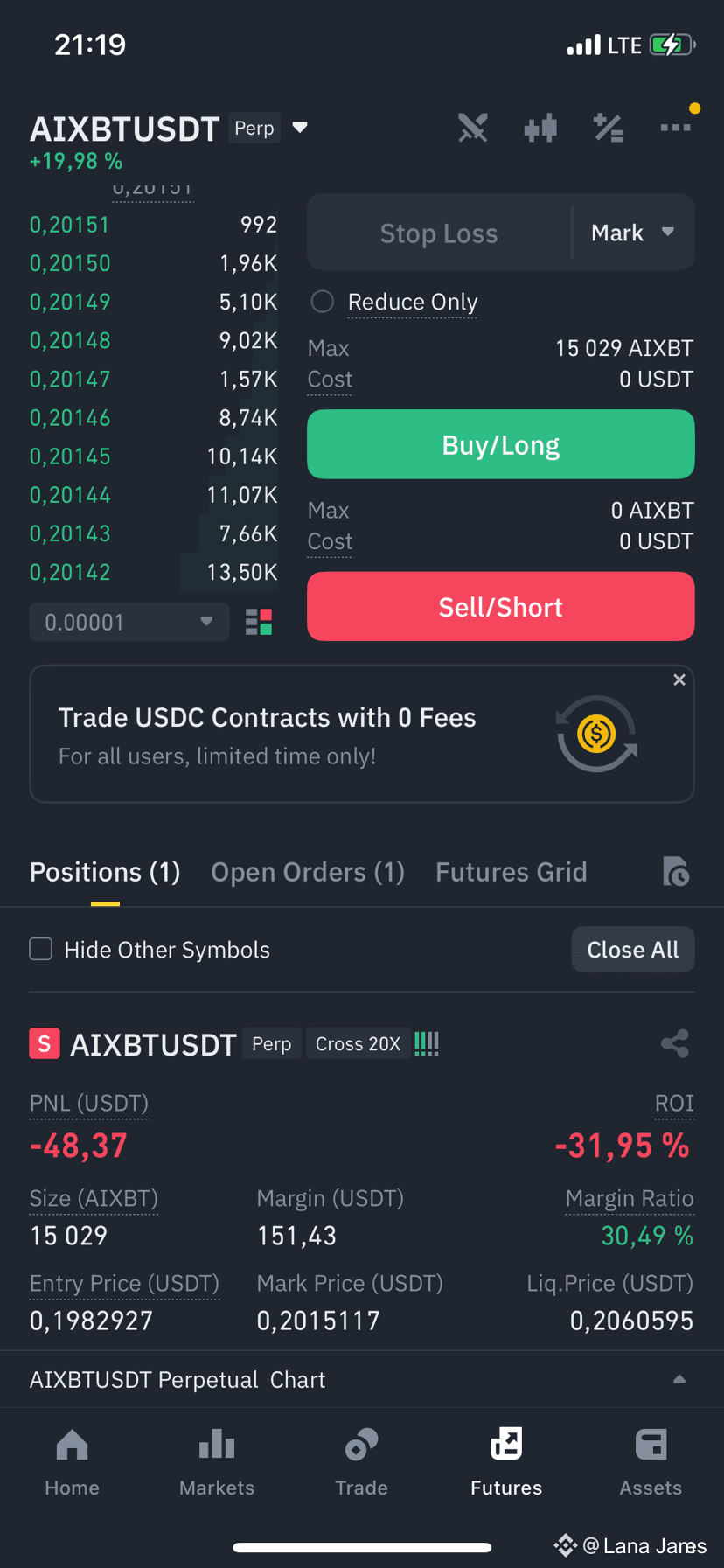Go to the Markets tab

[x=217, y=1461]
